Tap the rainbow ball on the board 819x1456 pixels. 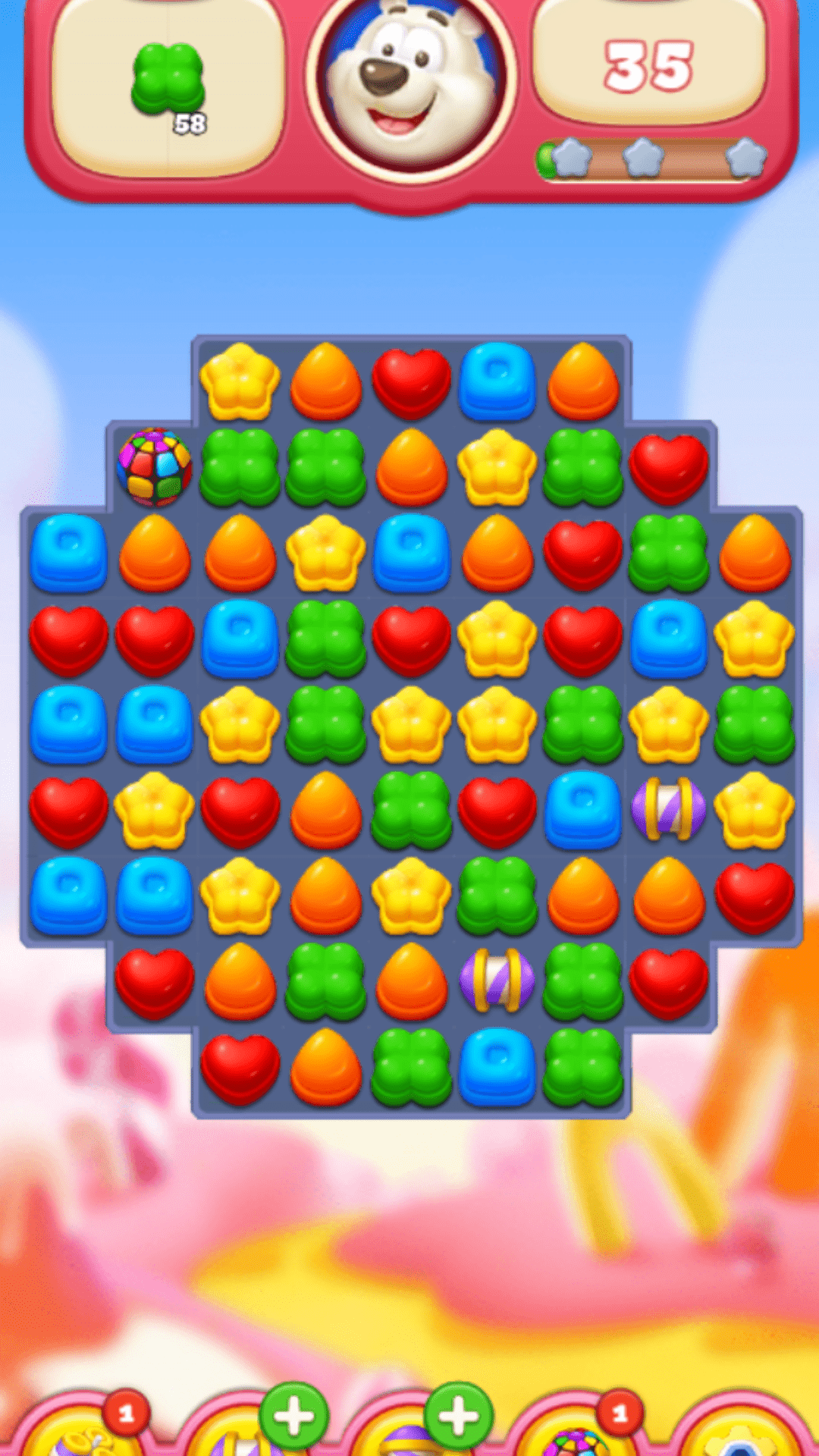tap(154, 466)
